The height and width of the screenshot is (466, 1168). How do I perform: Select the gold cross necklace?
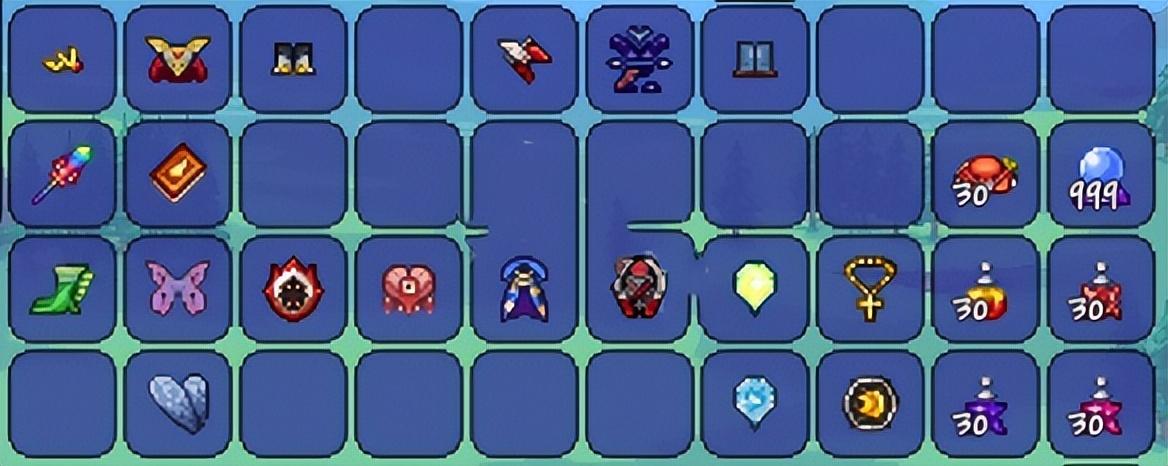point(867,290)
